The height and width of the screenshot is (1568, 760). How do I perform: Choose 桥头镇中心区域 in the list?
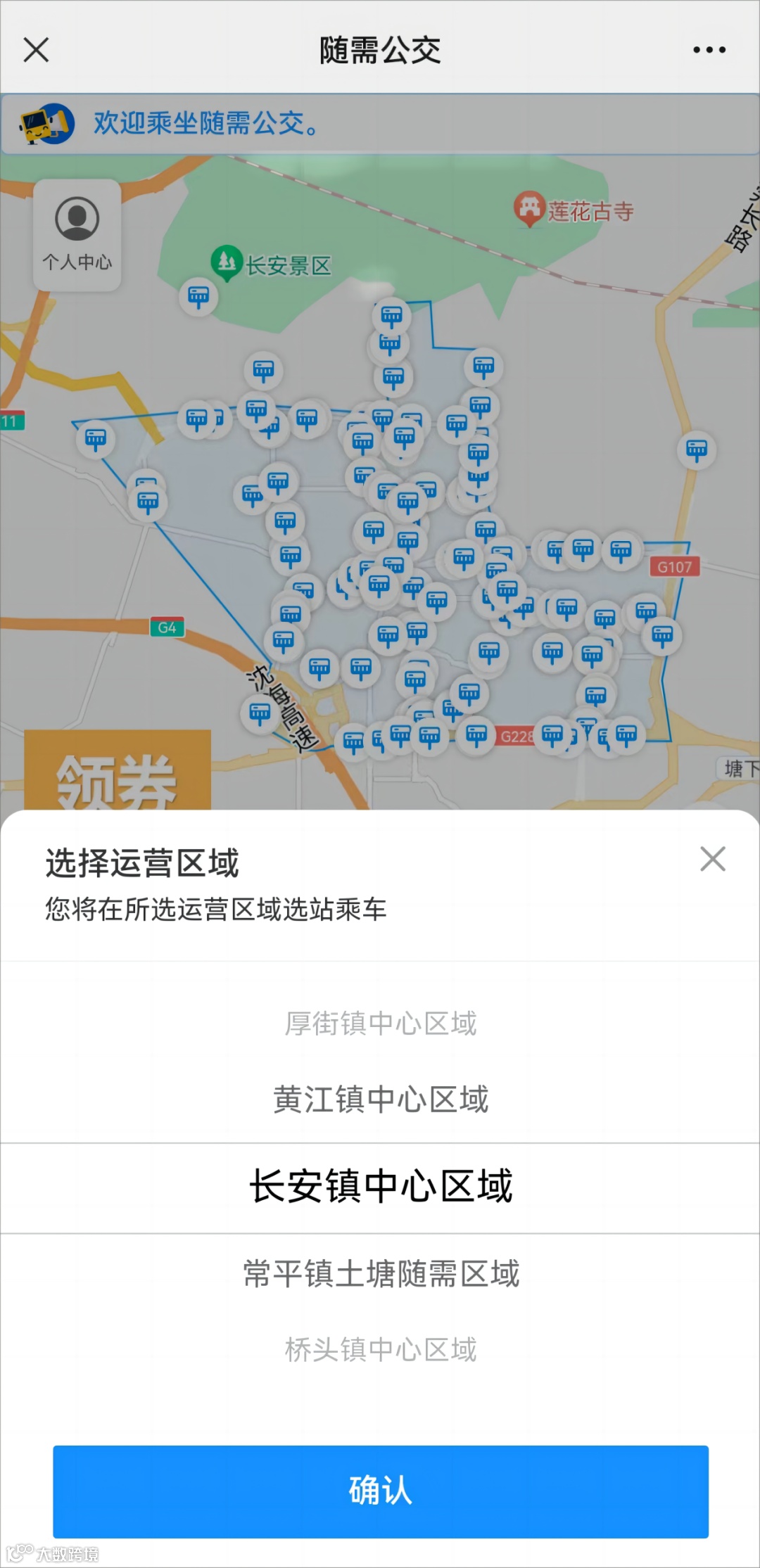[x=380, y=1350]
